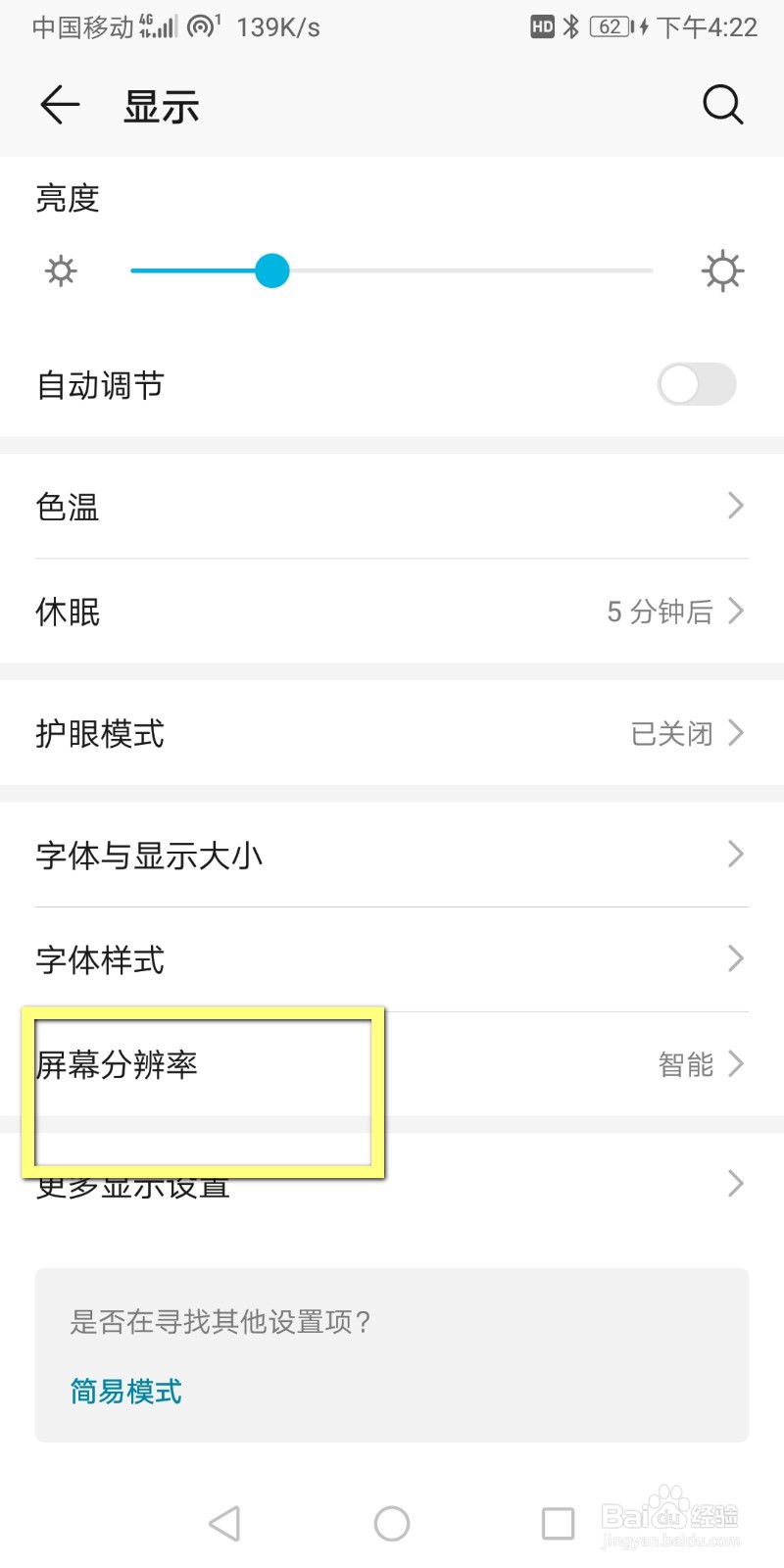The height and width of the screenshot is (1568, 784).
Task: Toggle 自动调节 automatic brightness switch
Action: [696, 385]
